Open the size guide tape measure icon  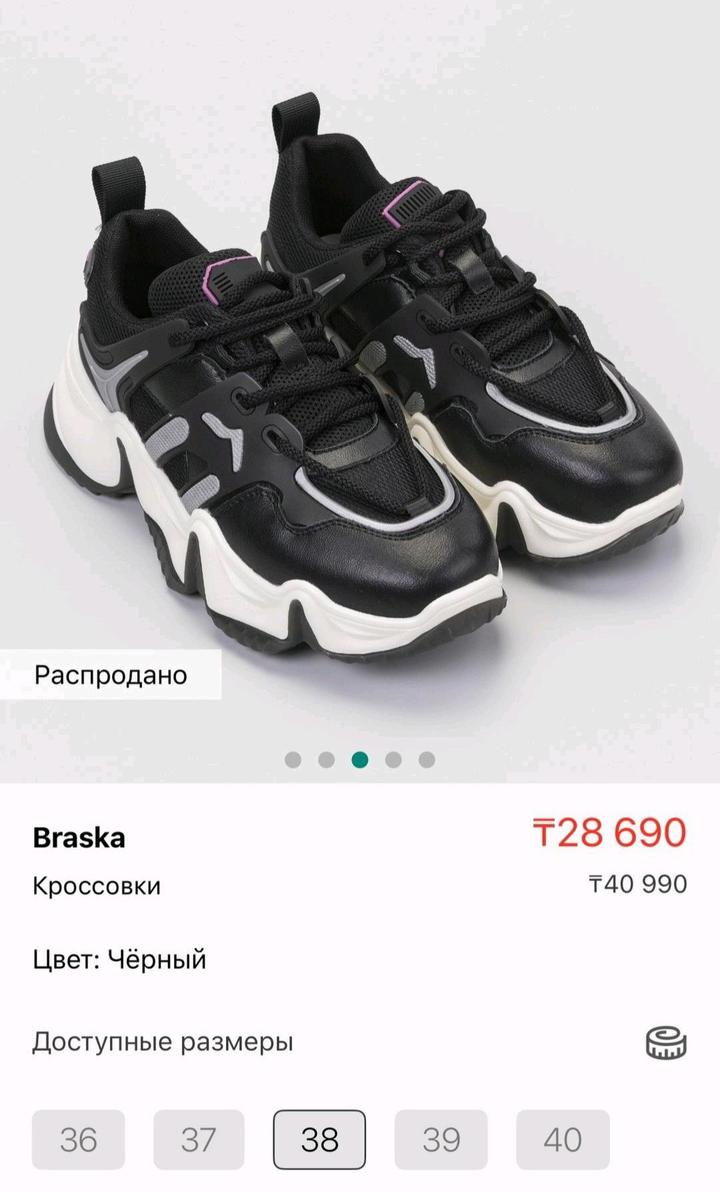pos(666,1042)
